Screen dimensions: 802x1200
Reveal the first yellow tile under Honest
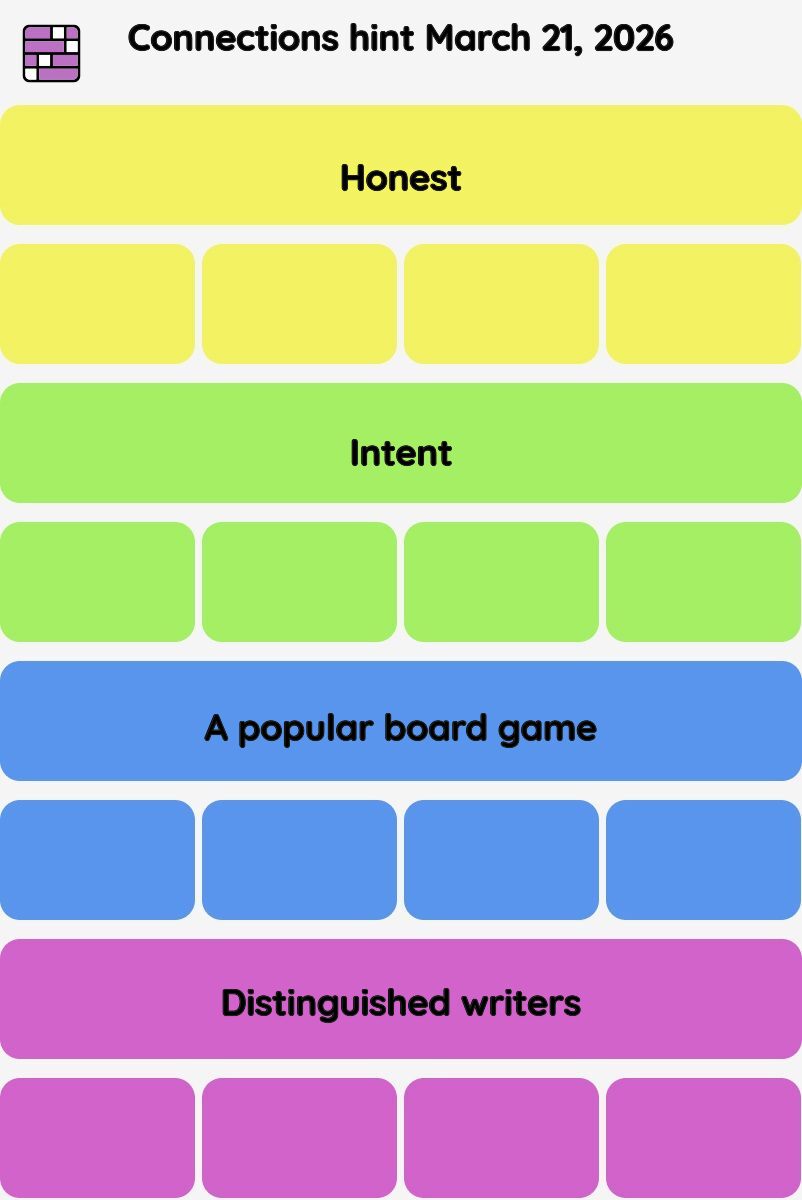click(97, 304)
